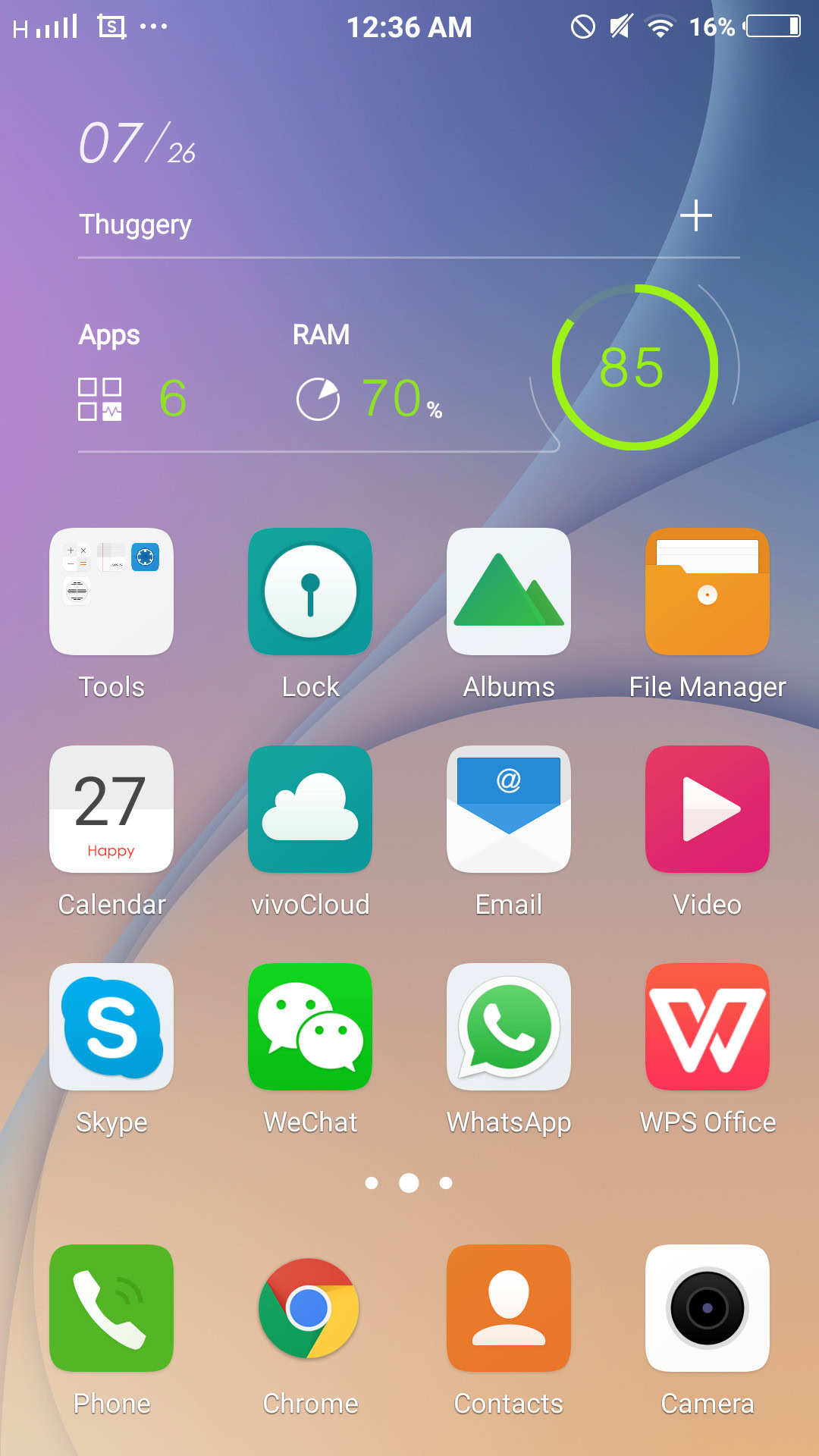This screenshot has height=1456, width=819.
Task: Open Skype
Action: [x=111, y=1027]
